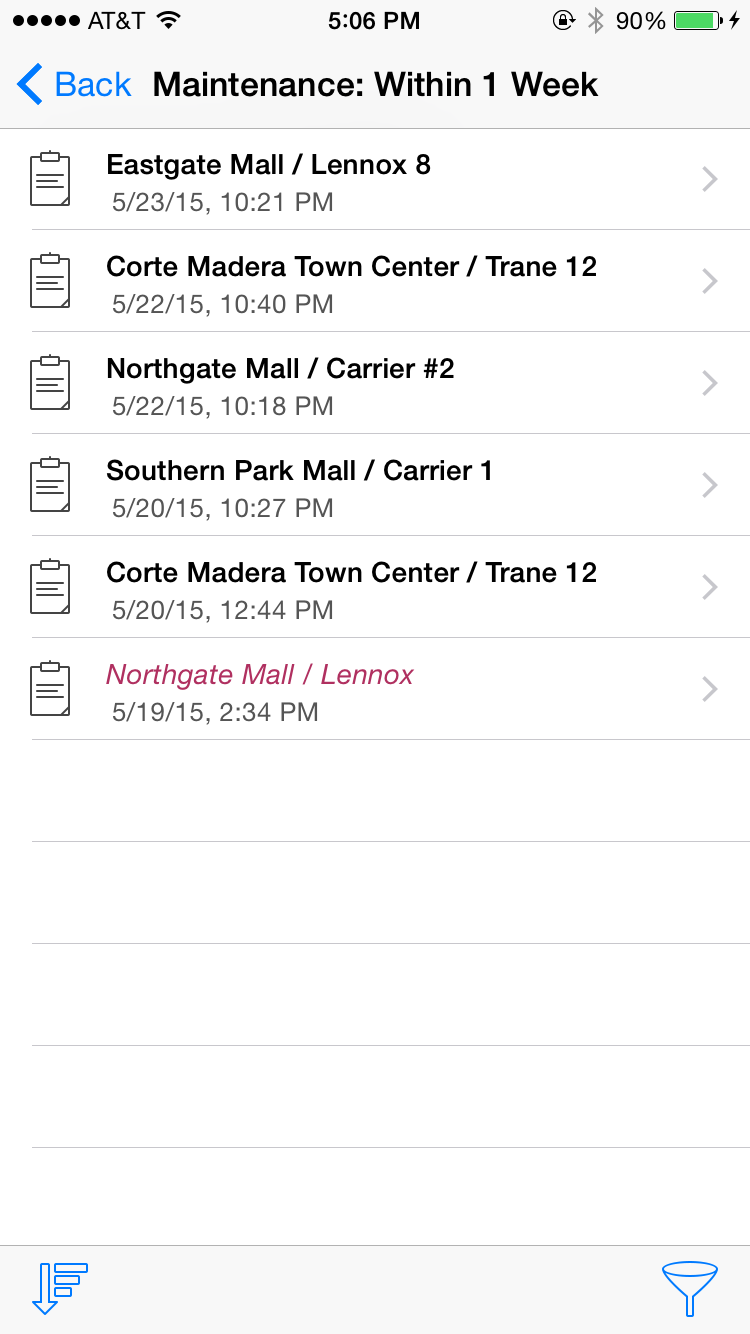This screenshot has width=750, height=1334.
Task: Tap the sort order icon
Action: (61, 1288)
